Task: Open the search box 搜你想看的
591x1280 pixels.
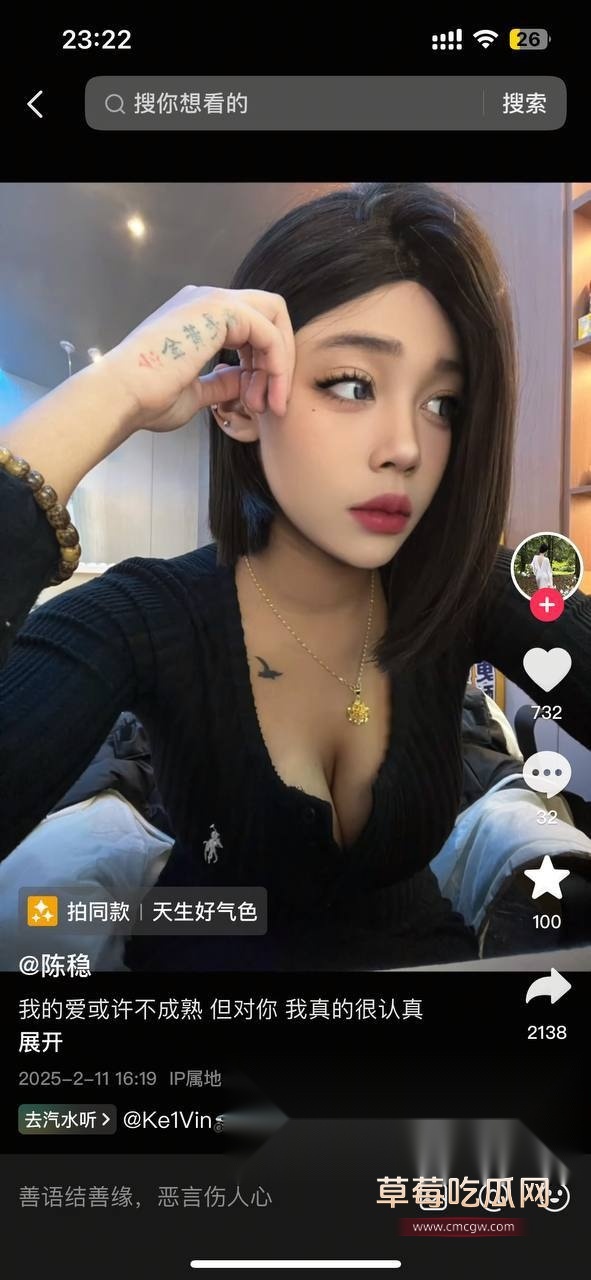Action: [x=290, y=103]
